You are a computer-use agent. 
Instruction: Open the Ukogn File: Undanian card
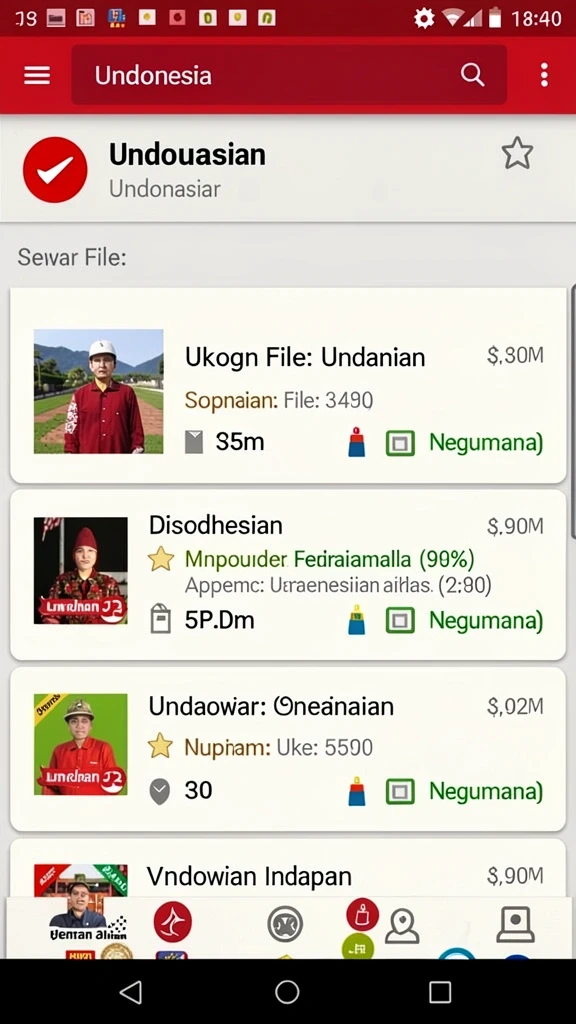(288, 385)
